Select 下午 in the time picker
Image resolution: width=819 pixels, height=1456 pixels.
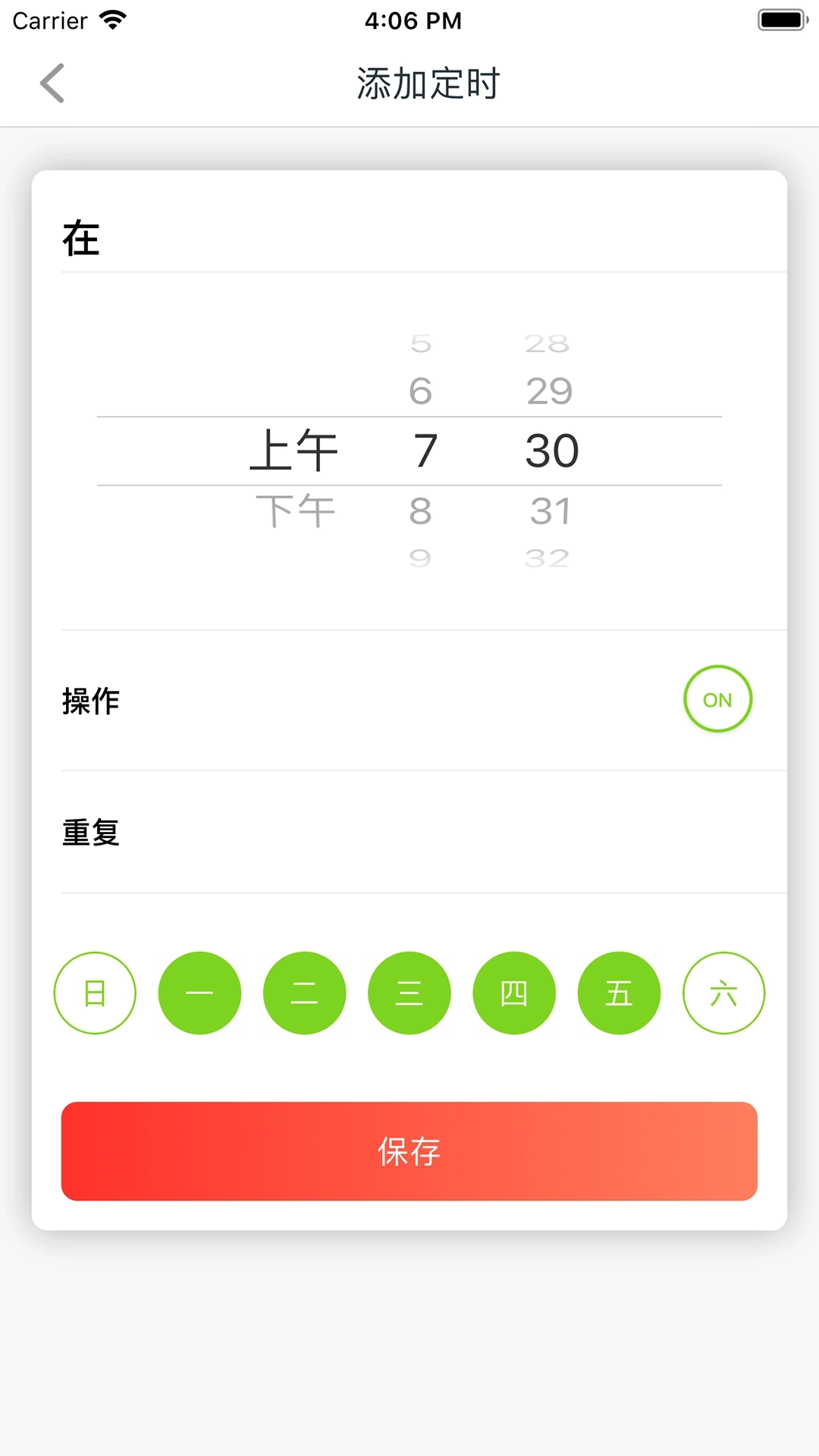pyautogui.click(x=295, y=511)
